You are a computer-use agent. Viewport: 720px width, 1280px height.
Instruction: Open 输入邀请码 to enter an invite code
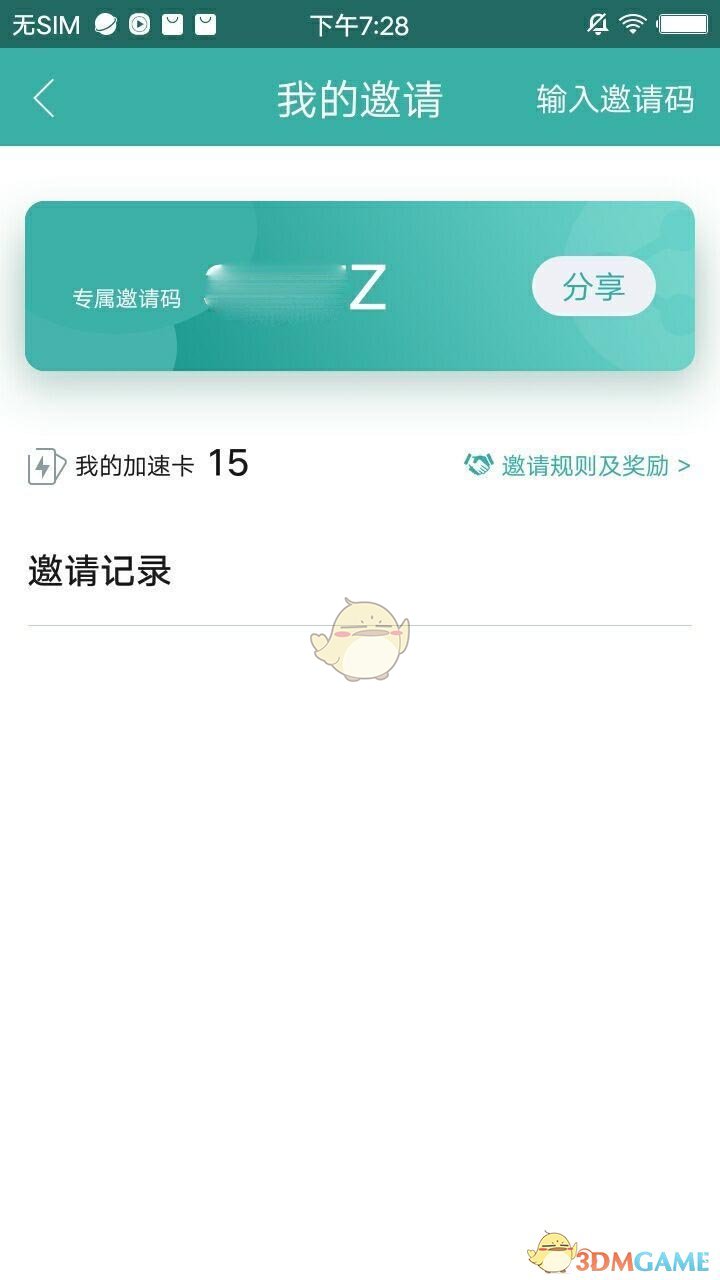[x=614, y=99]
